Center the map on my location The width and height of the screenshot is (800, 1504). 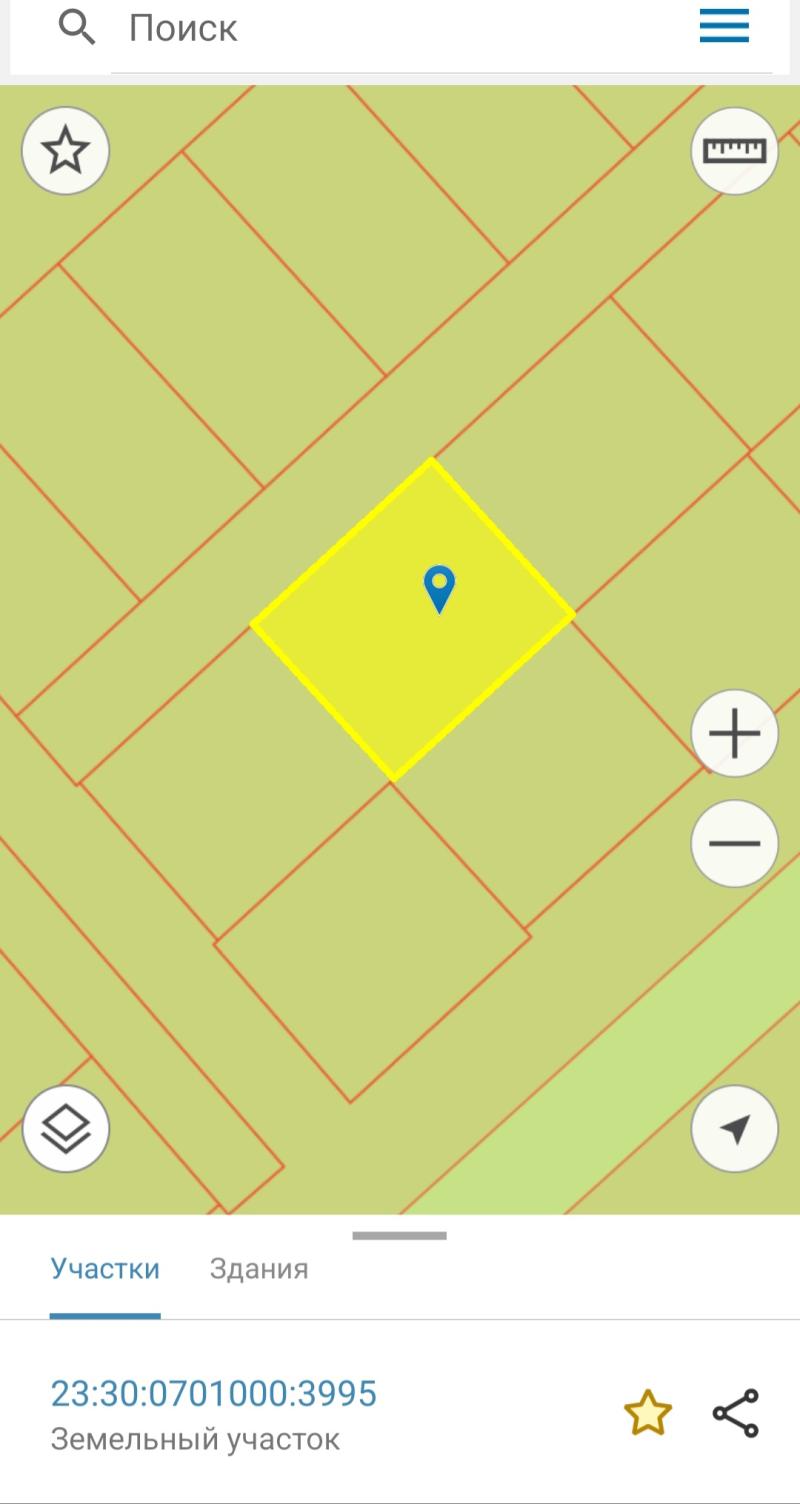tap(734, 1129)
